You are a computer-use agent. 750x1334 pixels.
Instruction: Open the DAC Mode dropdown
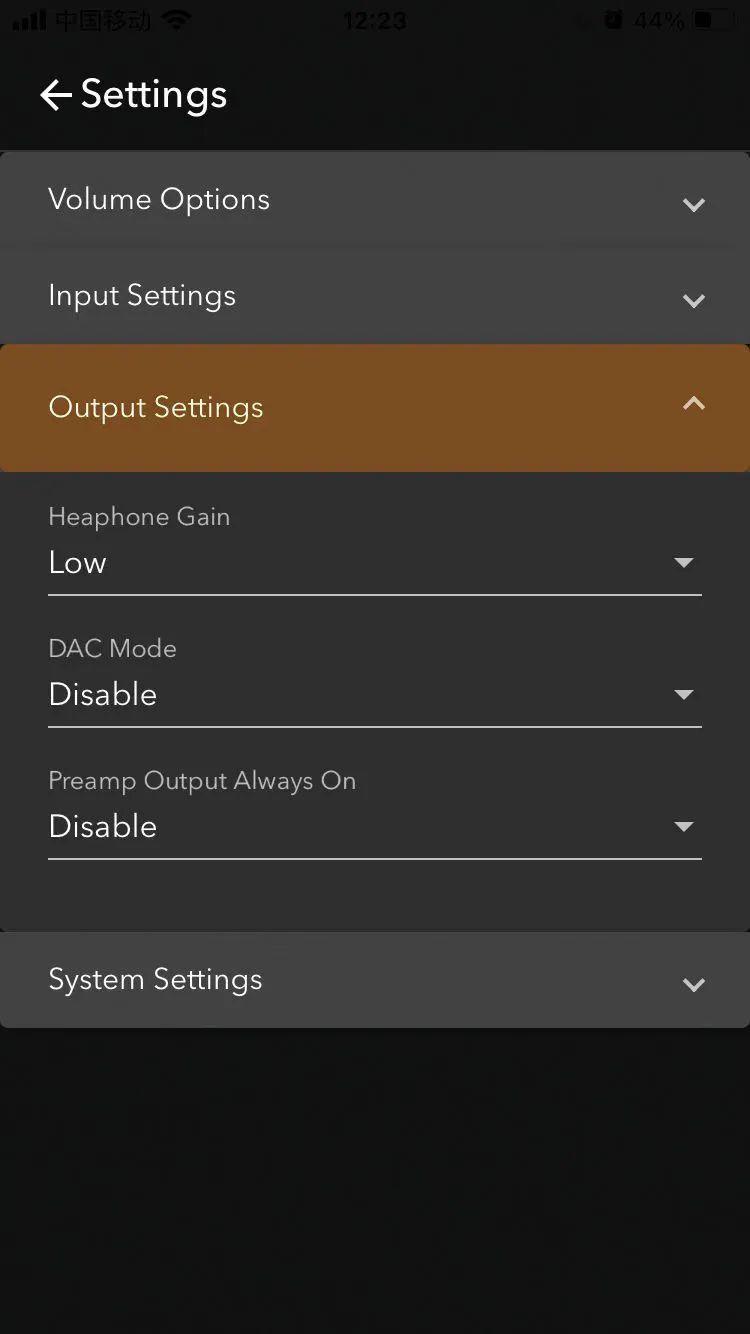pyautogui.click(x=374, y=695)
